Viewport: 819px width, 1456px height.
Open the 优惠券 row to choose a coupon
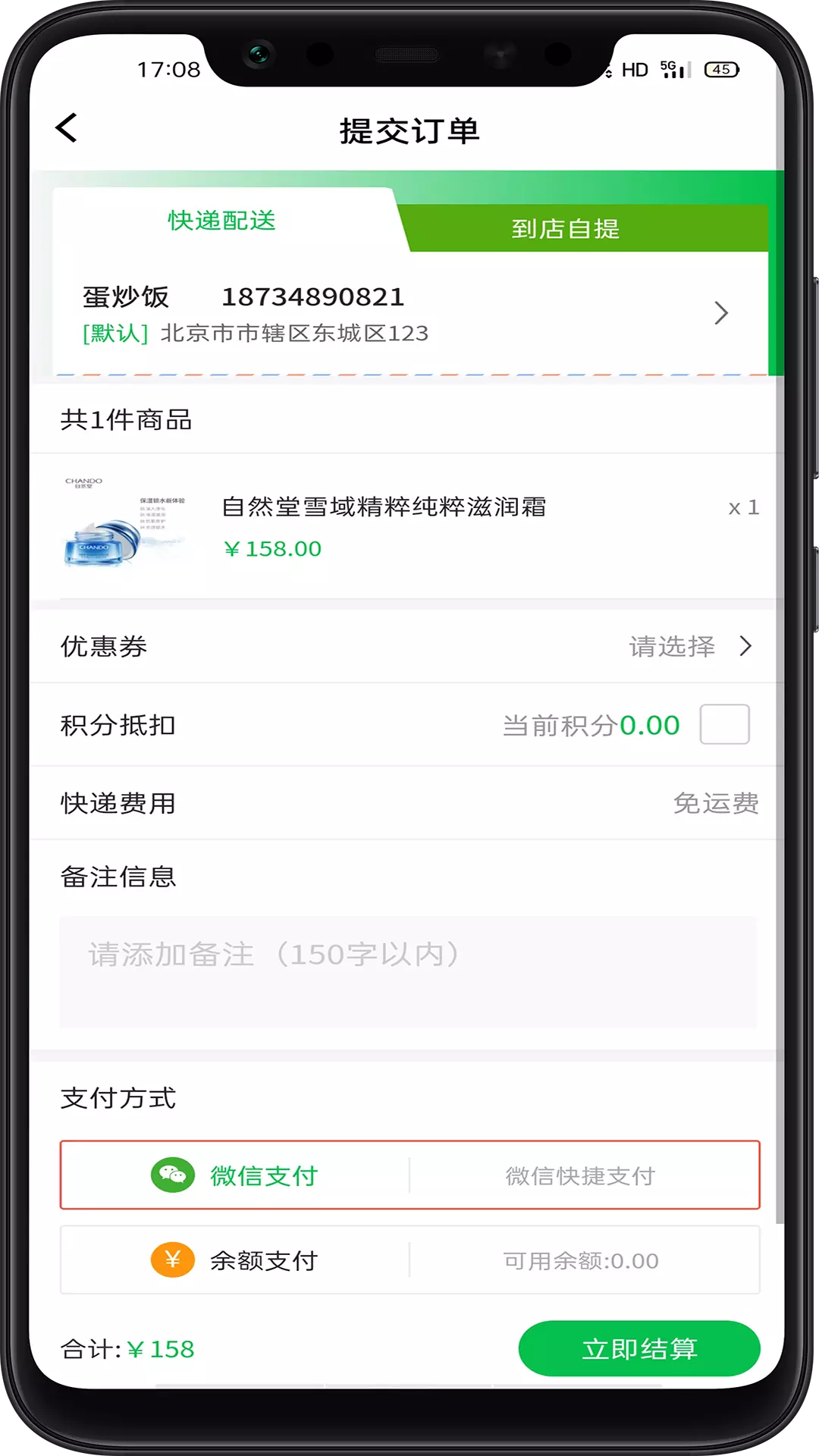(x=409, y=646)
